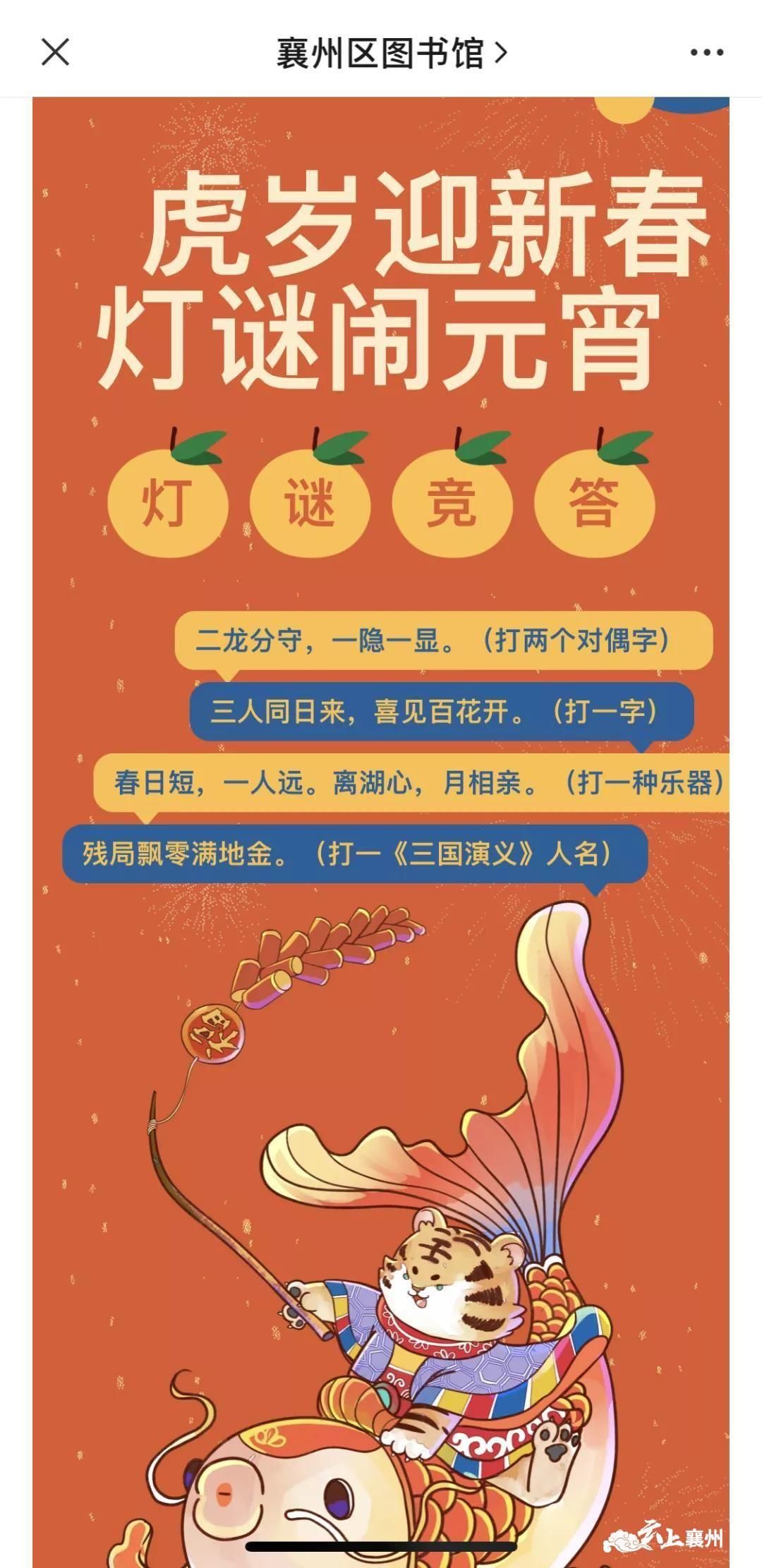The height and width of the screenshot is (1568, 762).
Task: Open the three-dot more options menu
Action: point(706,52)
